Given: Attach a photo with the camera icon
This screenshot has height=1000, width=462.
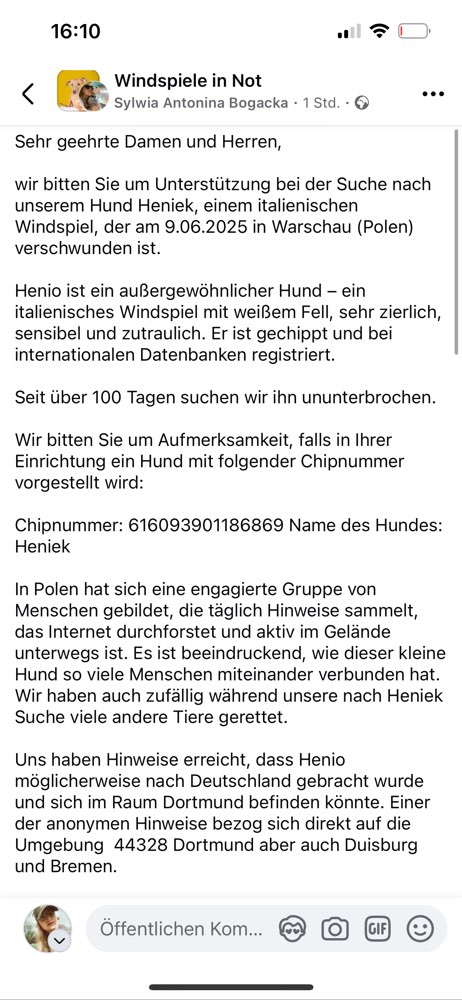Looking at the screenshot, I should point(334,929).
